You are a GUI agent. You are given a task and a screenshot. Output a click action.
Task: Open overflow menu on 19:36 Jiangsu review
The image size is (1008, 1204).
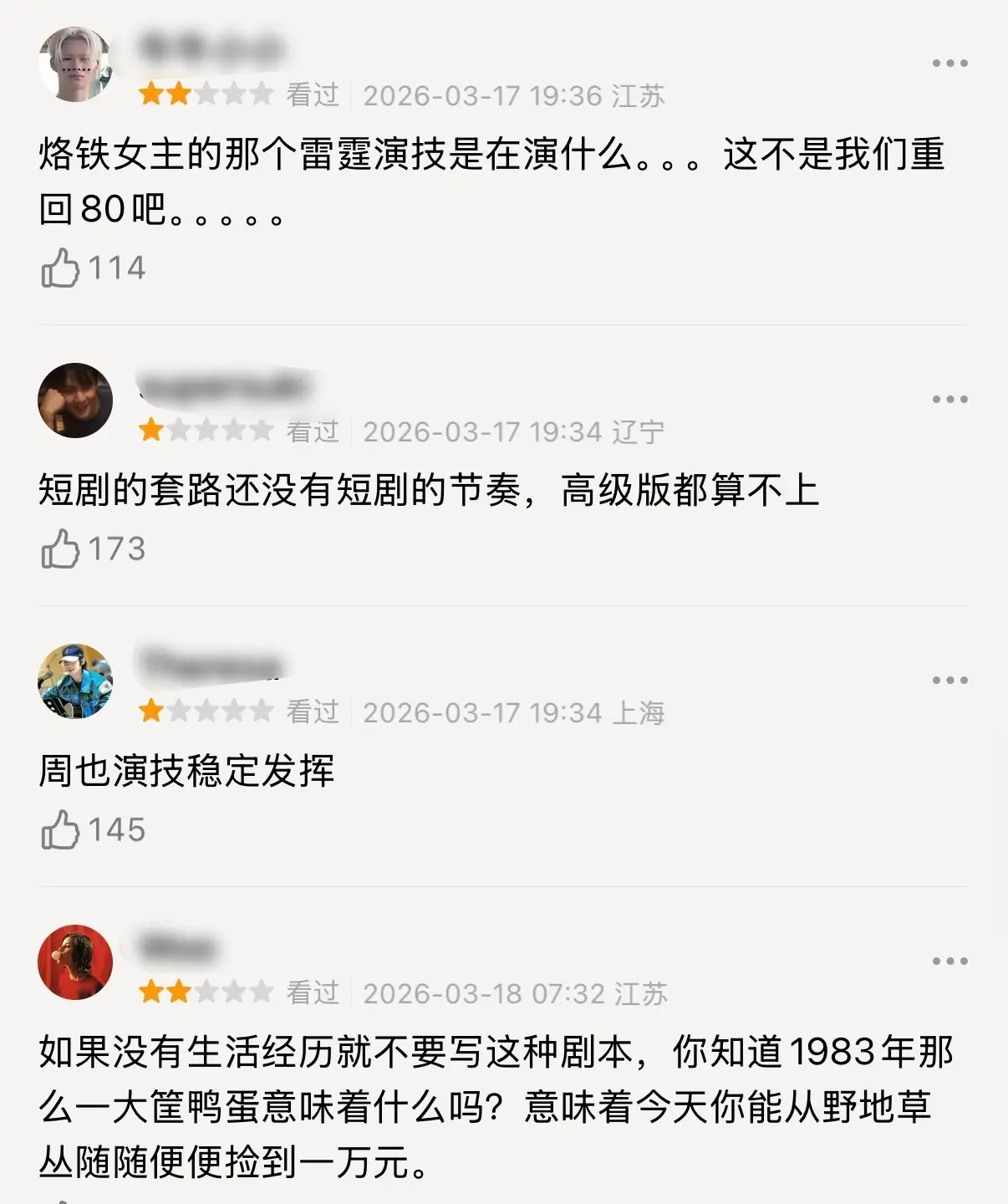949,64
